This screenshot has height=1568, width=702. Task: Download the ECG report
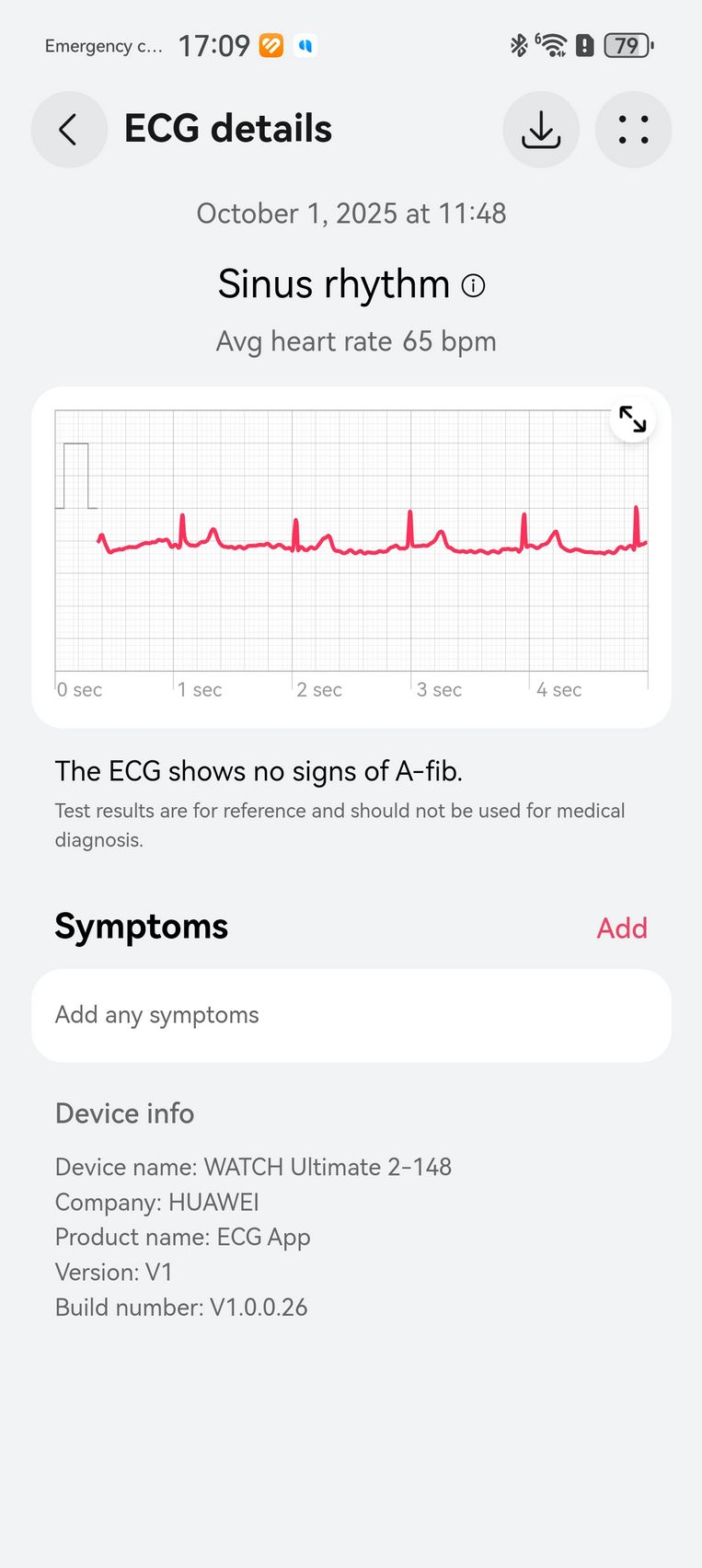click(541, 130)
